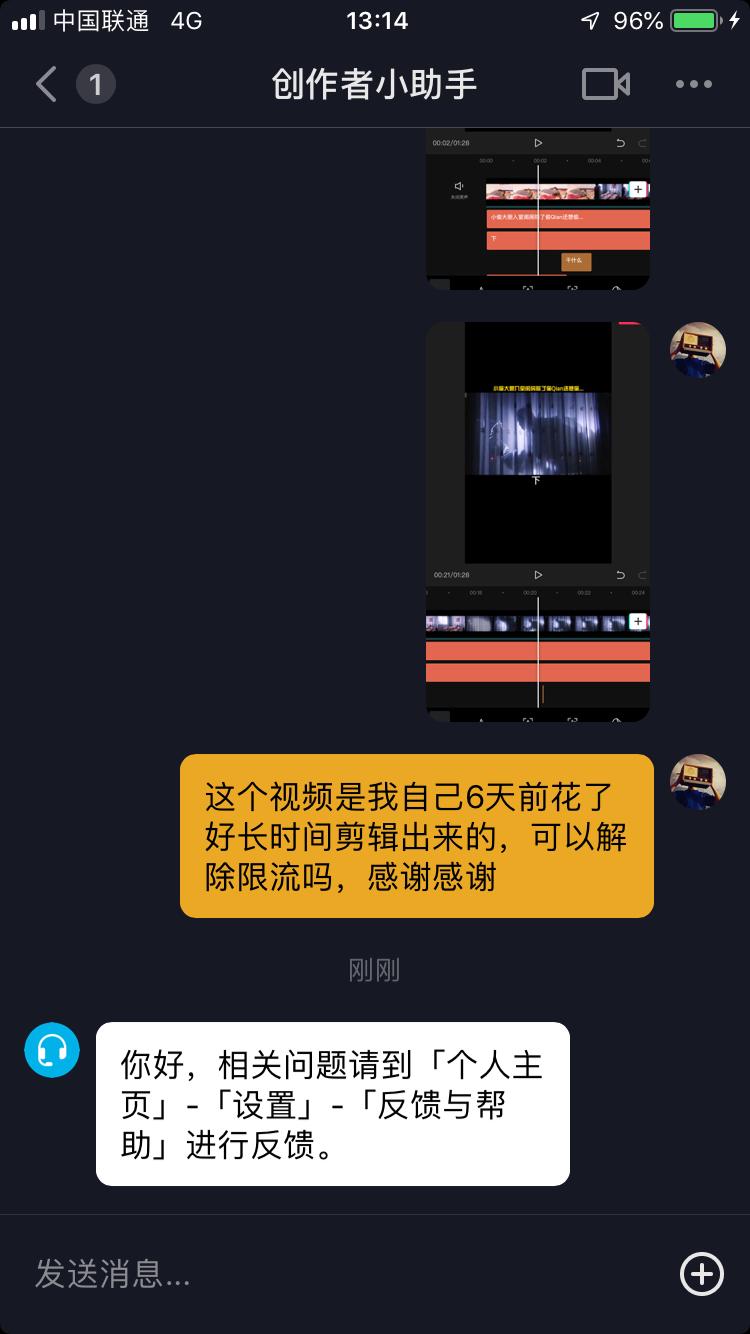Viewport: 750px width, 1334px height.
Task: Open the plus attachment menu
Action: tap(701, 1274)
